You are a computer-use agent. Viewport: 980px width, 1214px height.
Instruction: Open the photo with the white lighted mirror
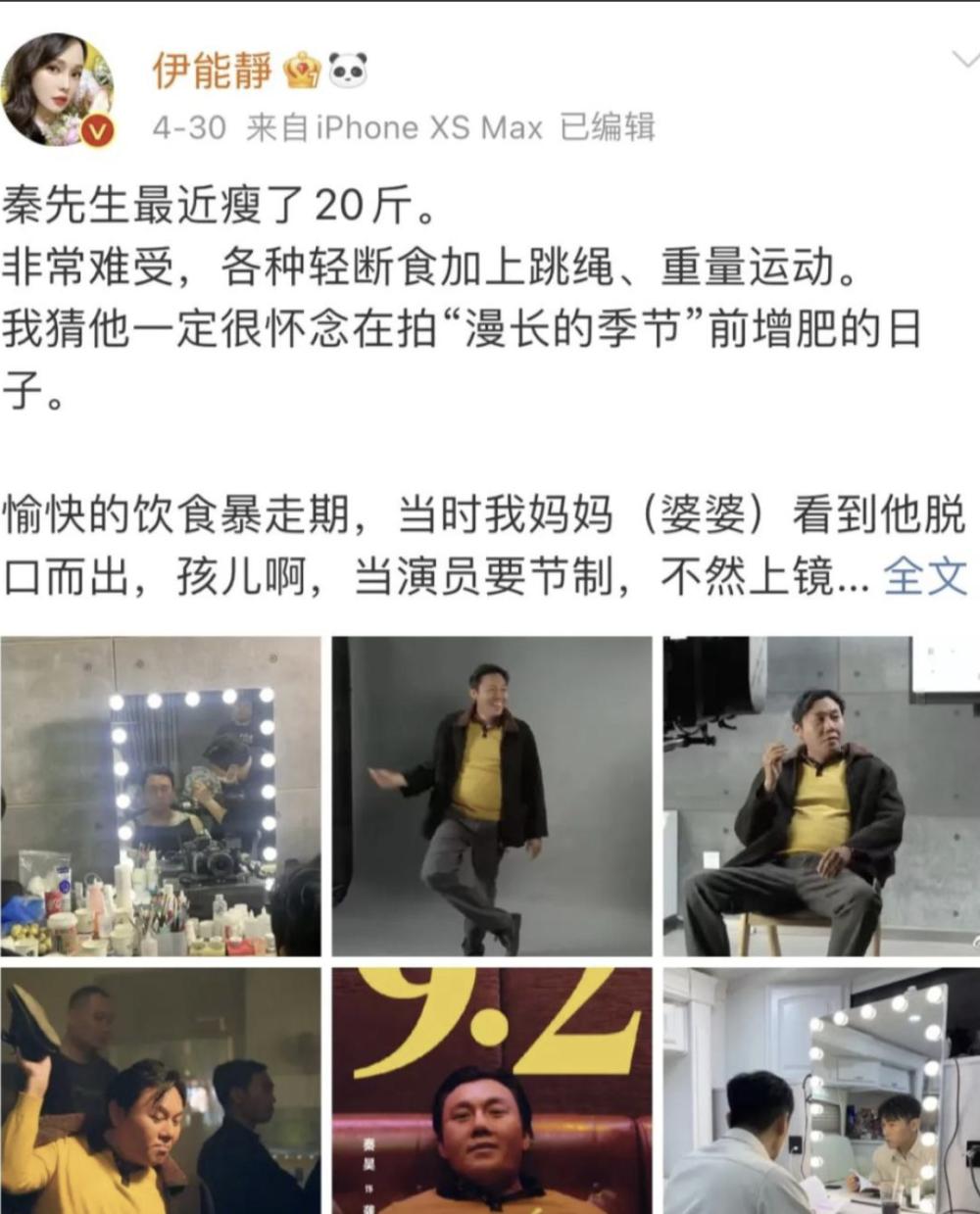(x=821, y=1090)
